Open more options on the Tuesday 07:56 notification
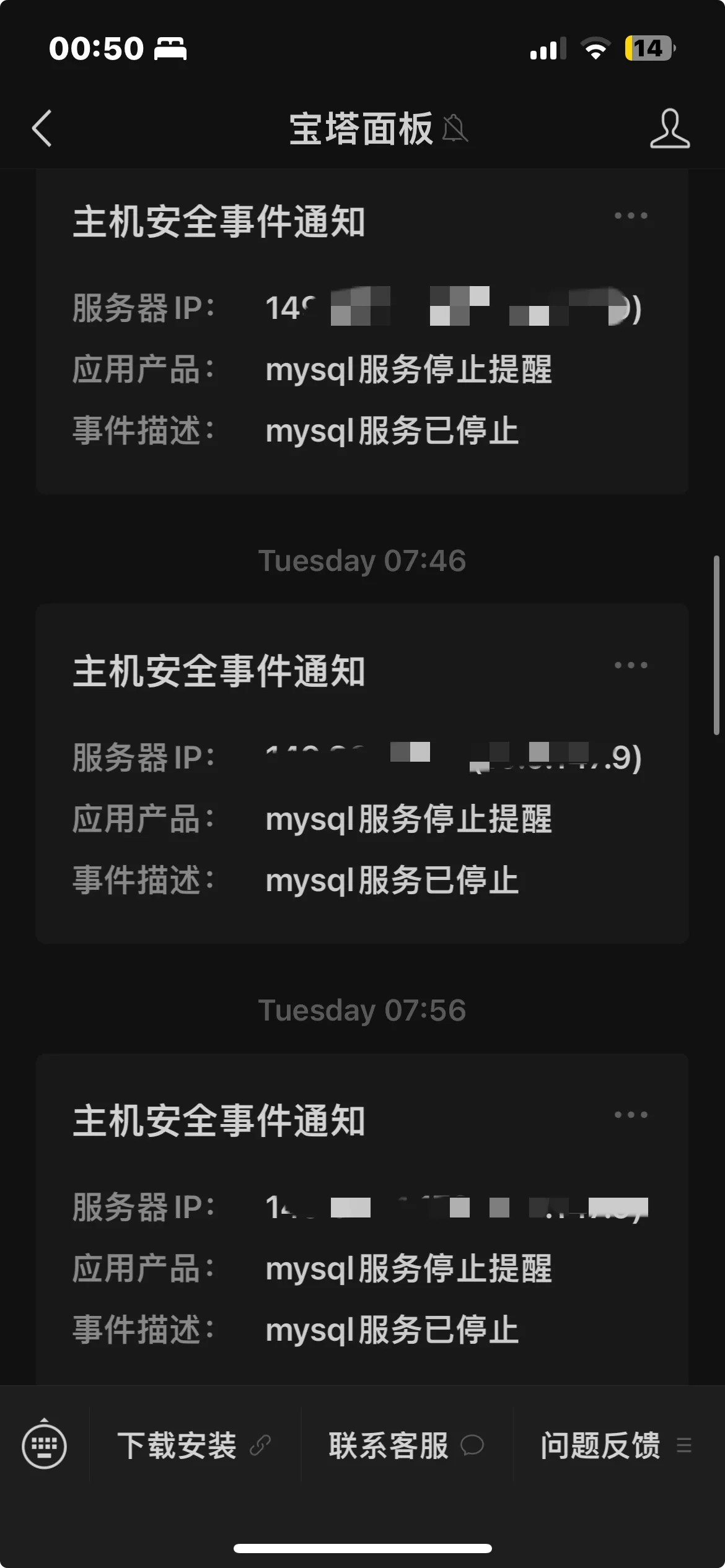 click(x=631, y=1115)
